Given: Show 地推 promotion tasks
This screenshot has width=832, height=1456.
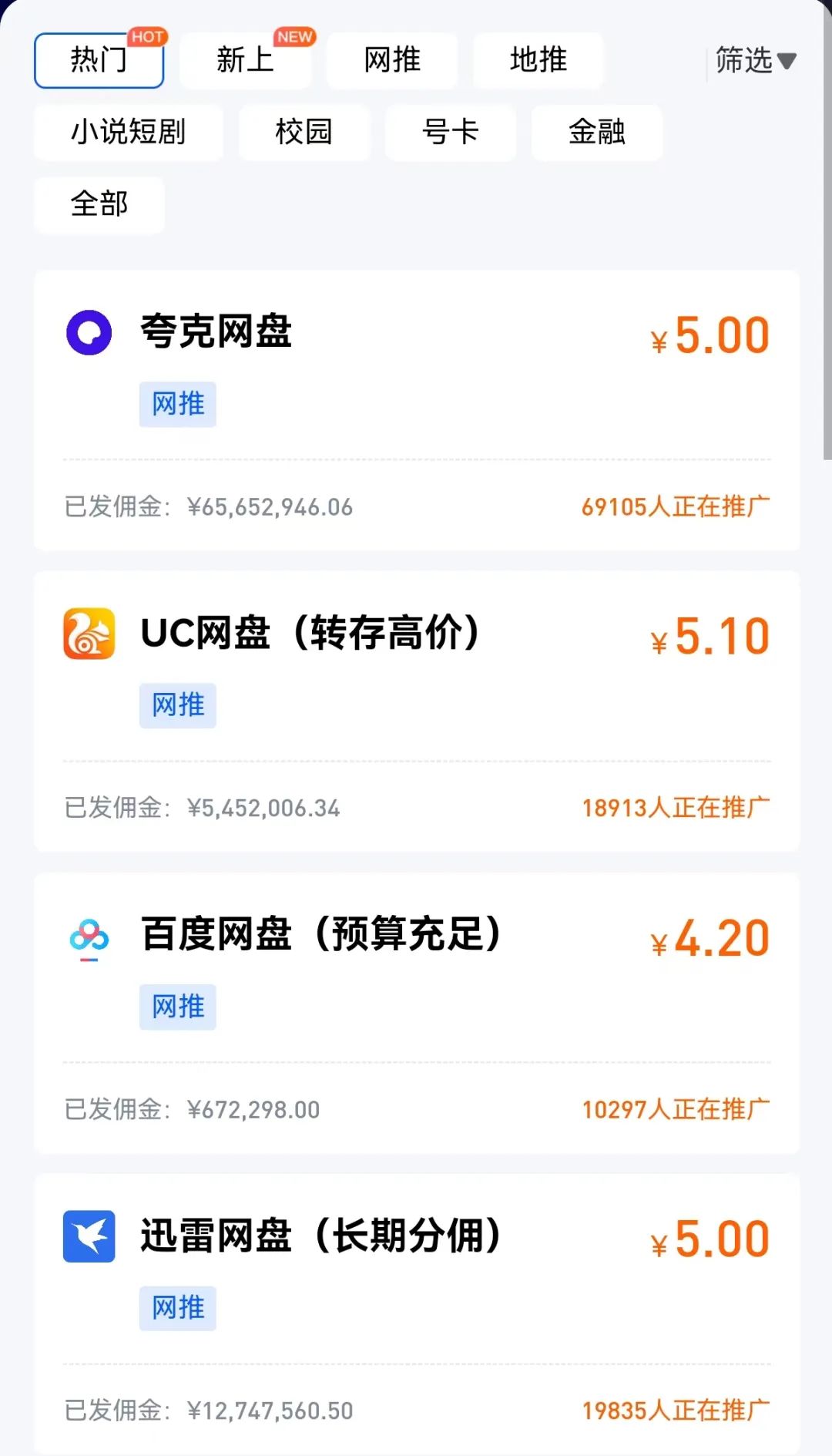Looking at the screenshot, I should (538, 60).
